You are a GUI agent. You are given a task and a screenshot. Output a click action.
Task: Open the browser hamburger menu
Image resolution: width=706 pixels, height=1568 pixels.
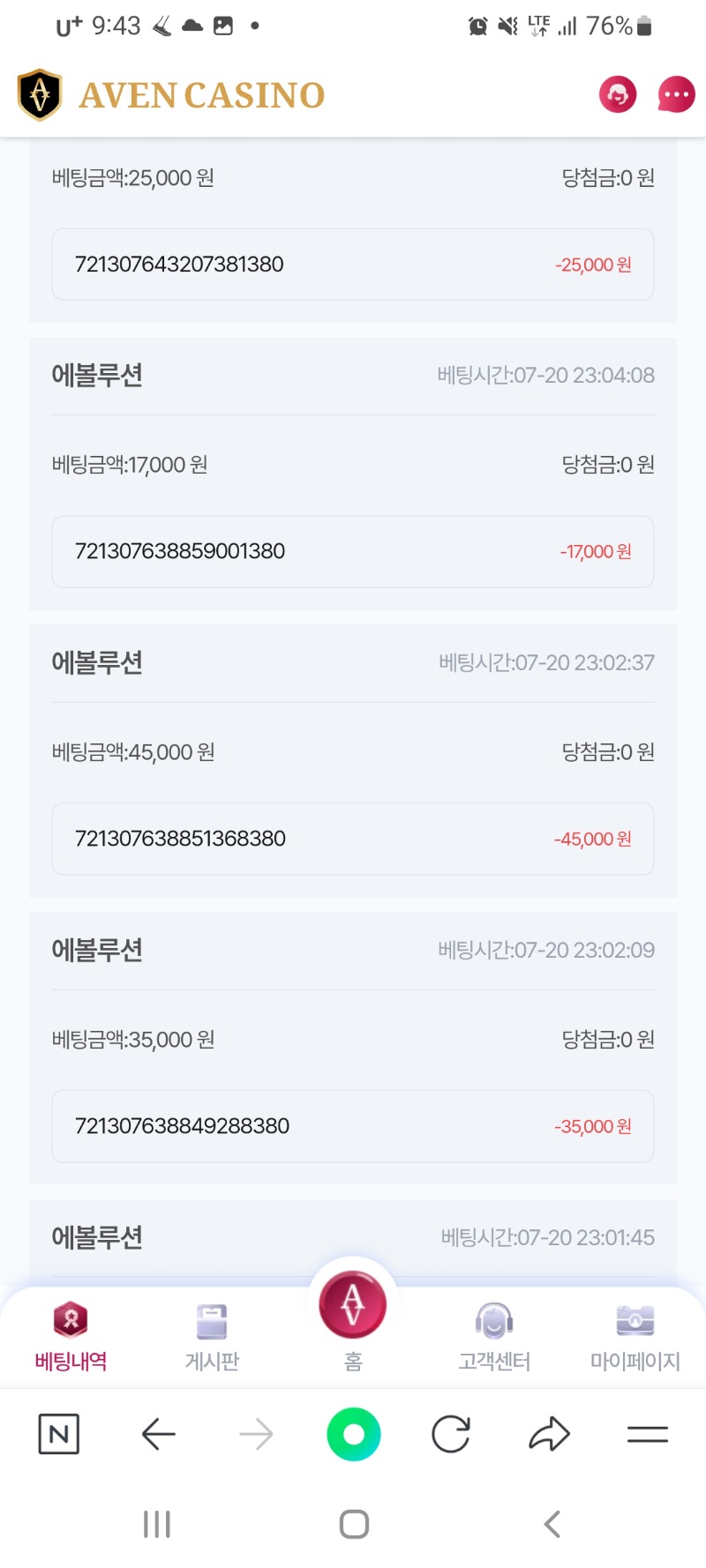click(x=648, y=1434)
